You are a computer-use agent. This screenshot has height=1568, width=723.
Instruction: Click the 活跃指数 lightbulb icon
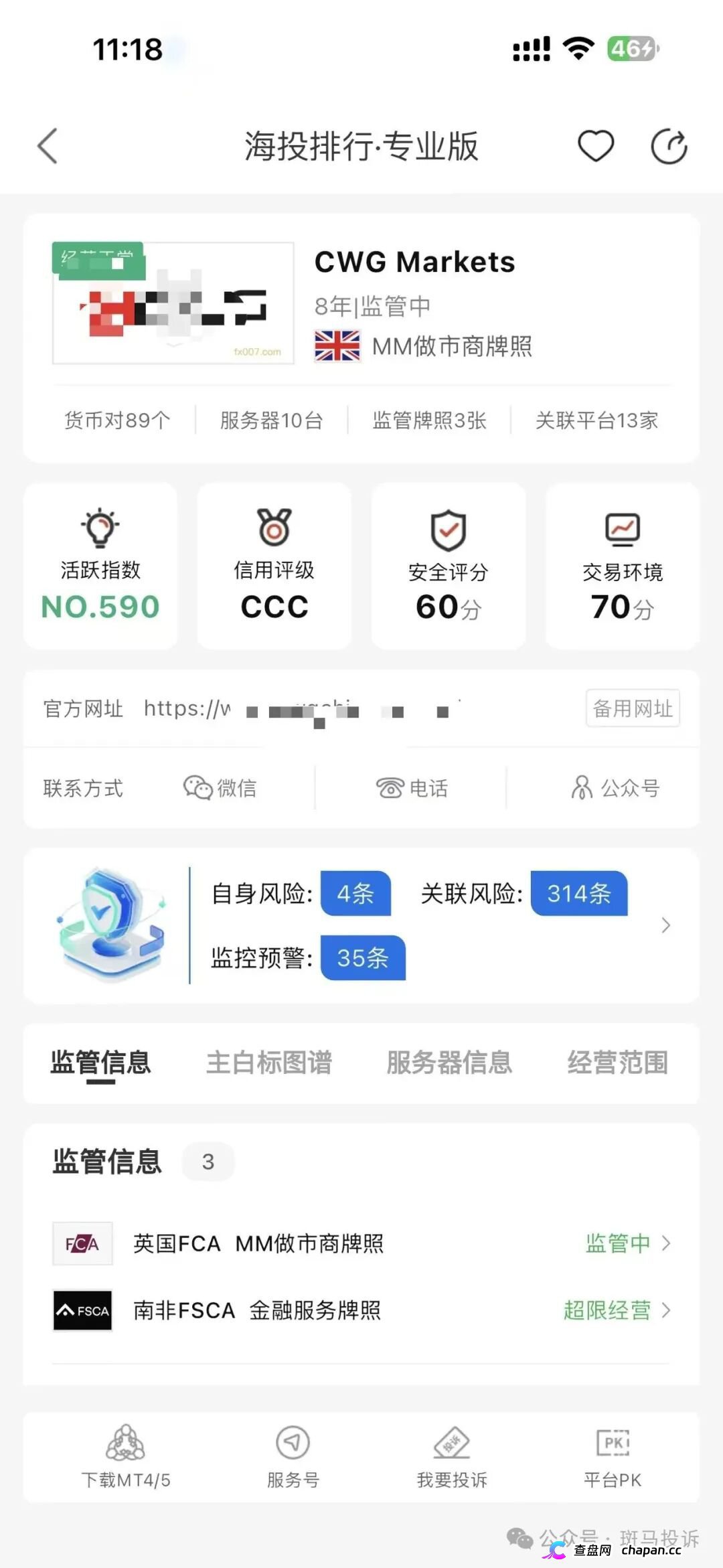pyautogui.click(x=100, y=529)
